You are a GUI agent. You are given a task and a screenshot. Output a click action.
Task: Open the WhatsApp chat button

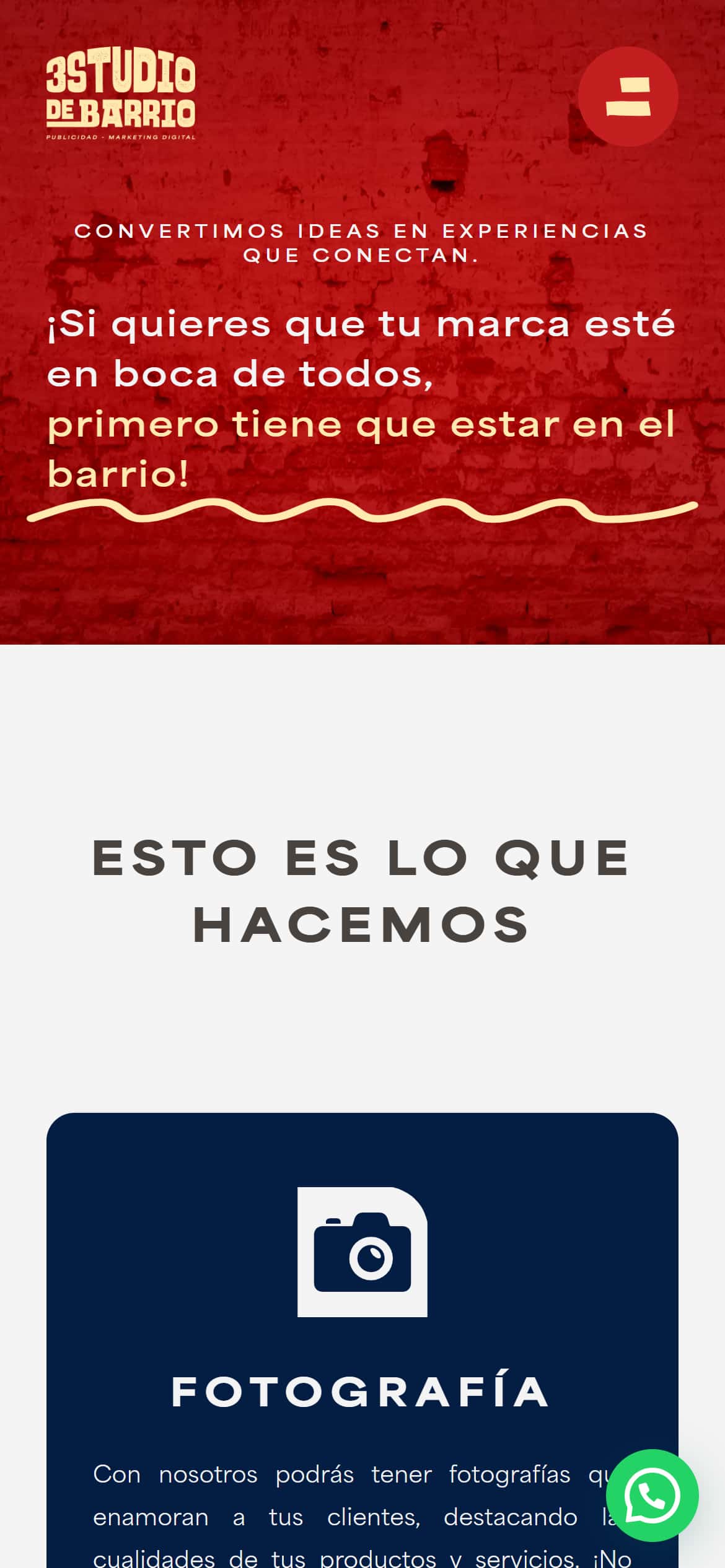coord(652,1495)
